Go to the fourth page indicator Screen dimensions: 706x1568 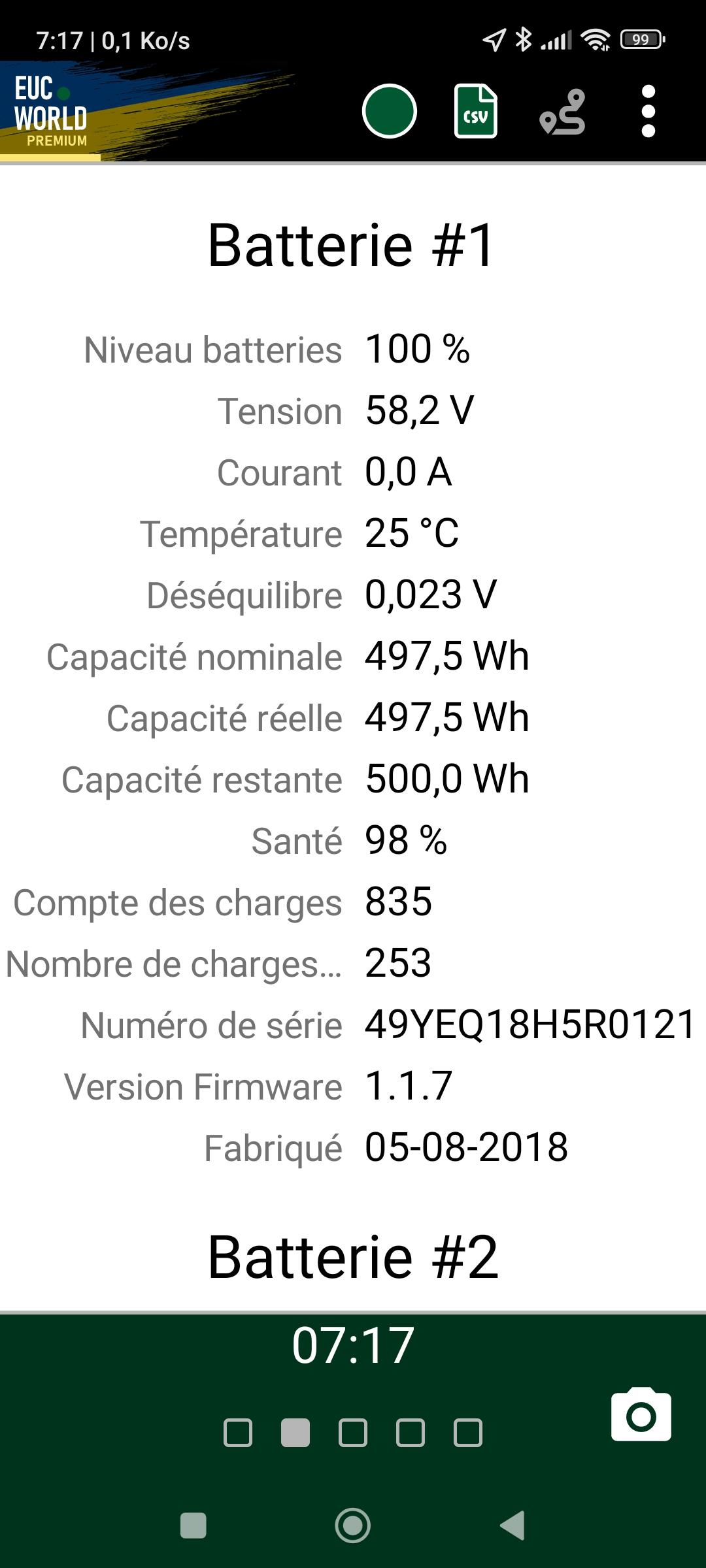[411, 1433]
